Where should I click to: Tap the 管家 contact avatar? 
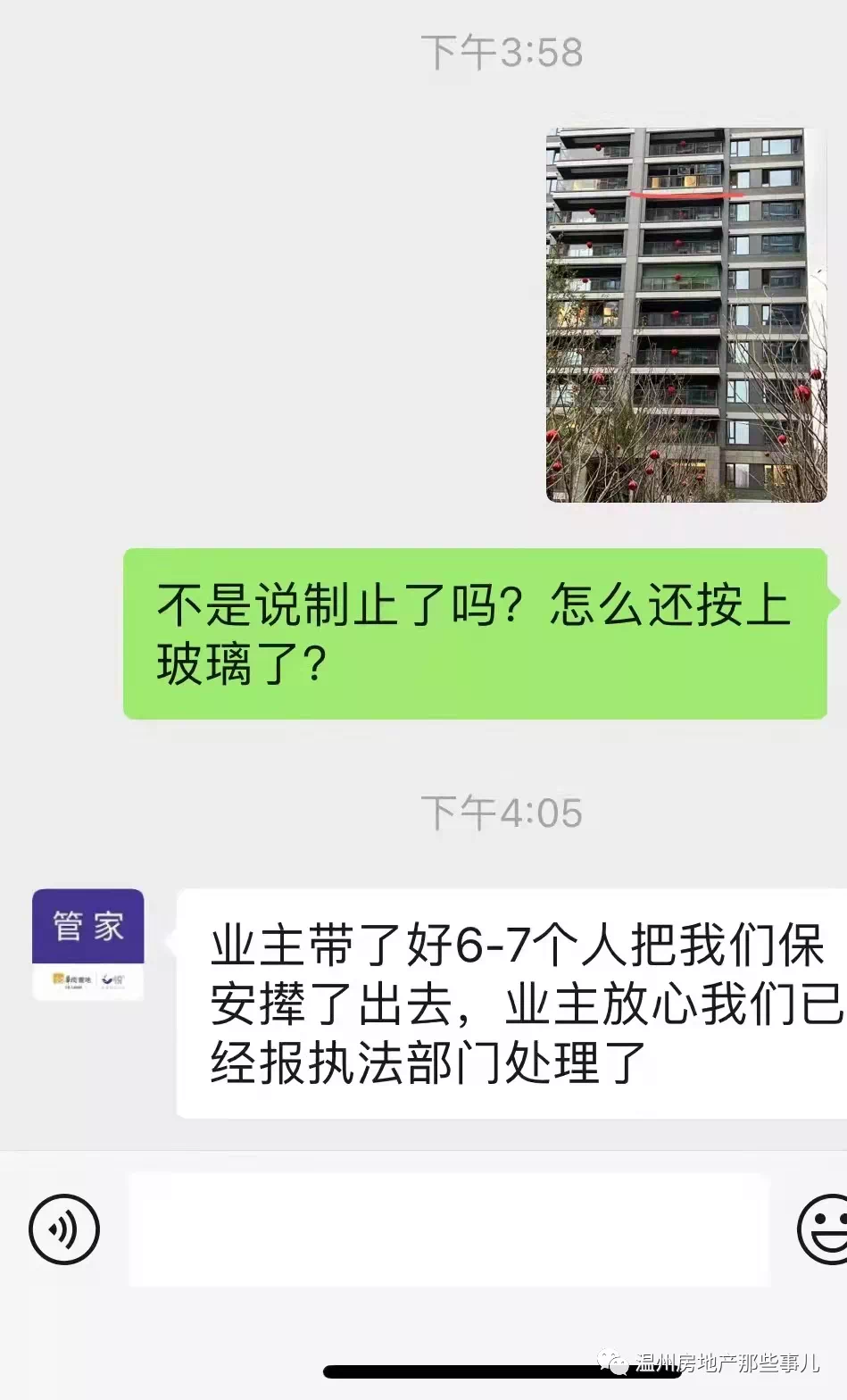87,944
